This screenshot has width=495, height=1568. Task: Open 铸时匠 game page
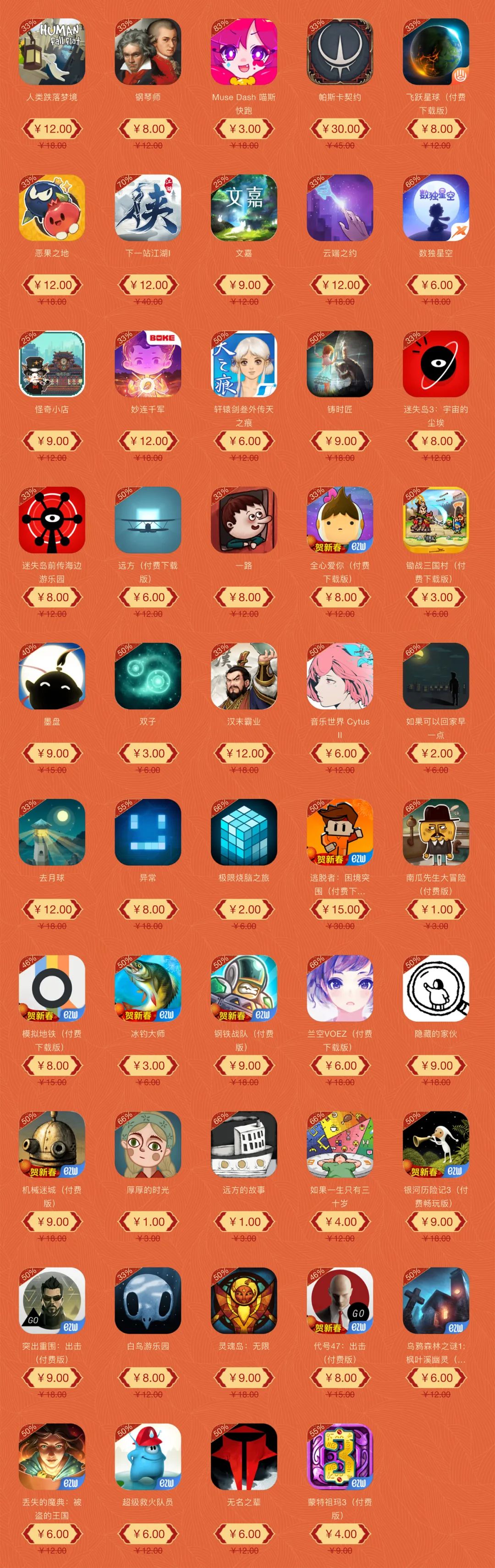pos(340,364)
